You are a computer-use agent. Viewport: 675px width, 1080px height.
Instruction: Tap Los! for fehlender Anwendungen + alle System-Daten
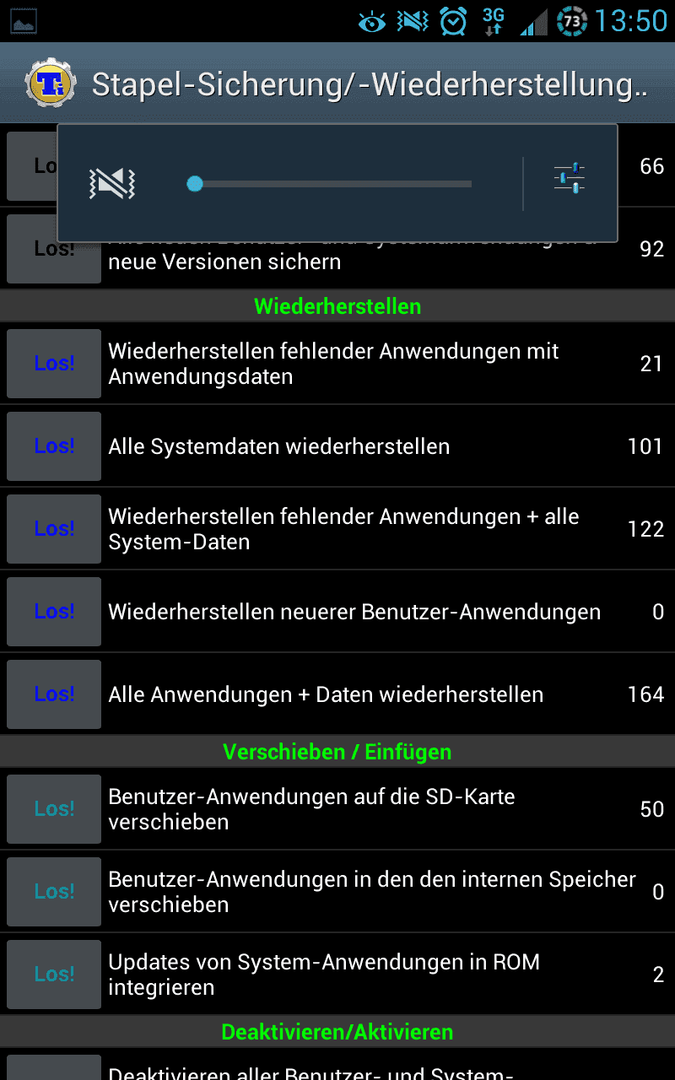tap(54, 529)
